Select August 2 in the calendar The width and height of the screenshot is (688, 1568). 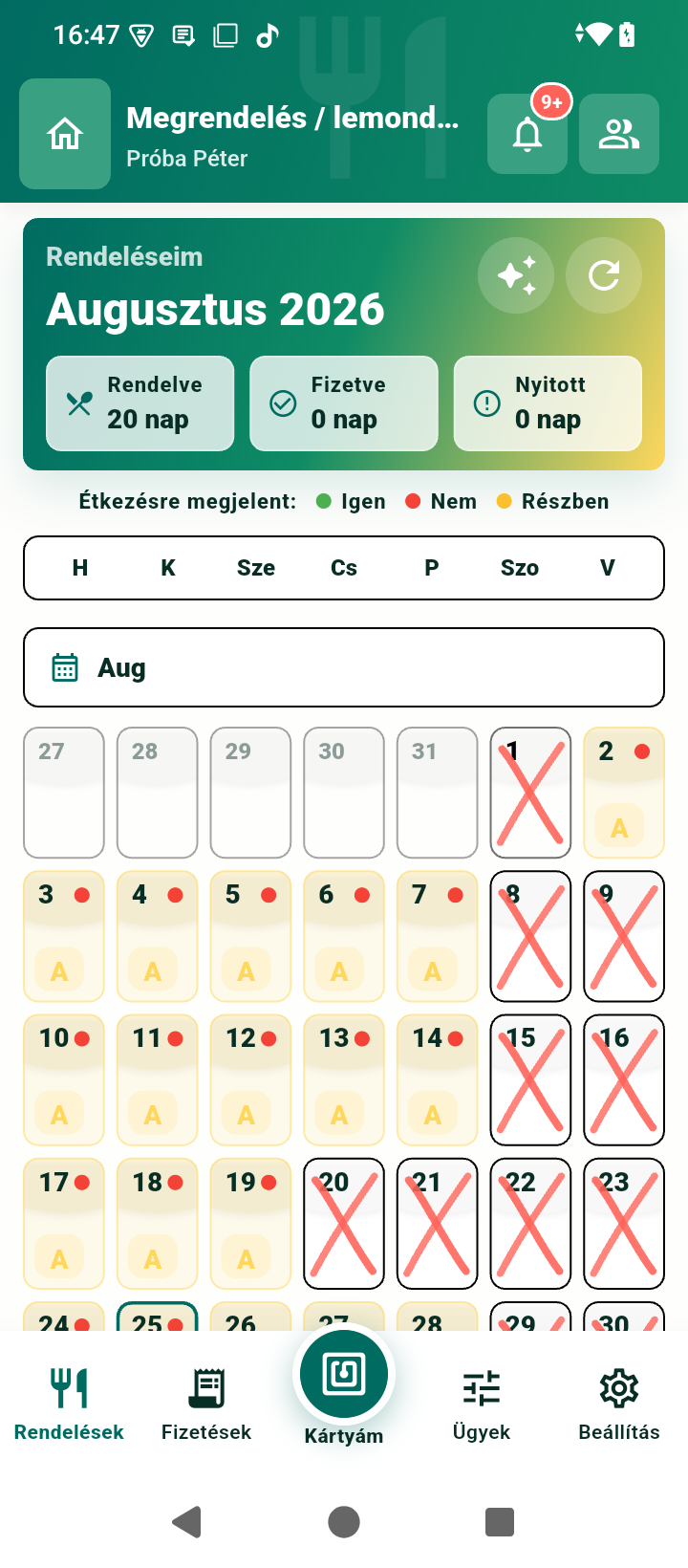click(x=624, y=793)
